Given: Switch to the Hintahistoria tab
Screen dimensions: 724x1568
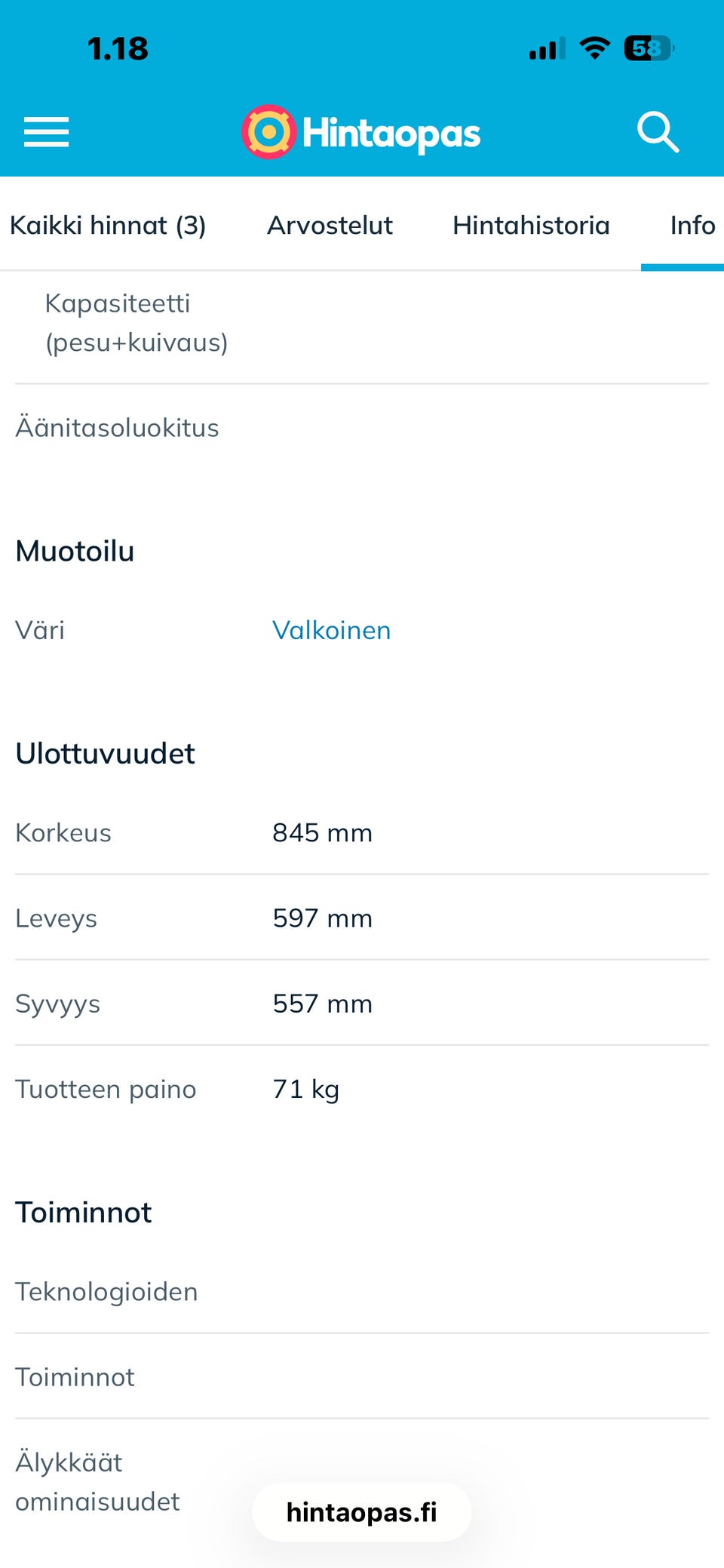Looking at the screenshot, I should [x=531, y=224].
